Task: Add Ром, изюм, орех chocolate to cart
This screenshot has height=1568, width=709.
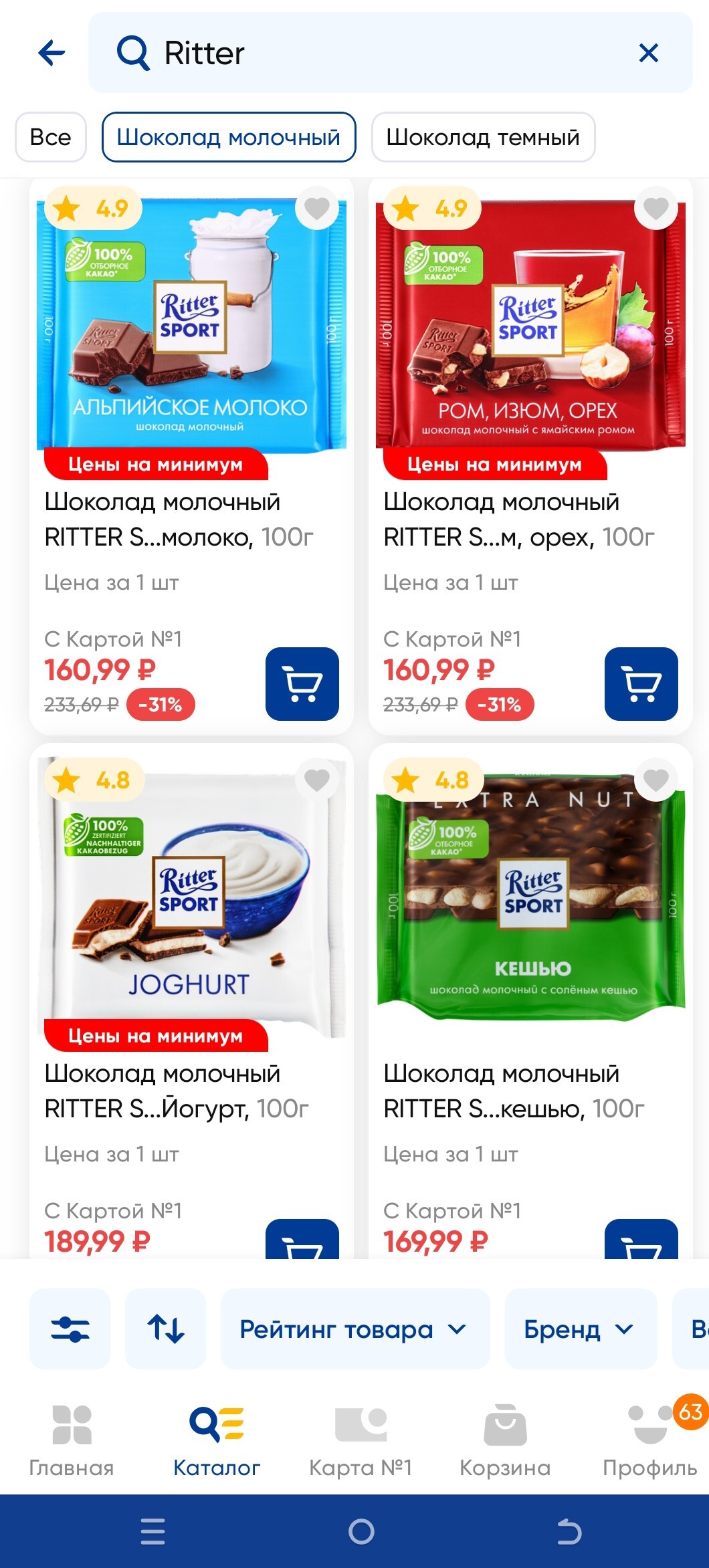Action: [641, 683]
